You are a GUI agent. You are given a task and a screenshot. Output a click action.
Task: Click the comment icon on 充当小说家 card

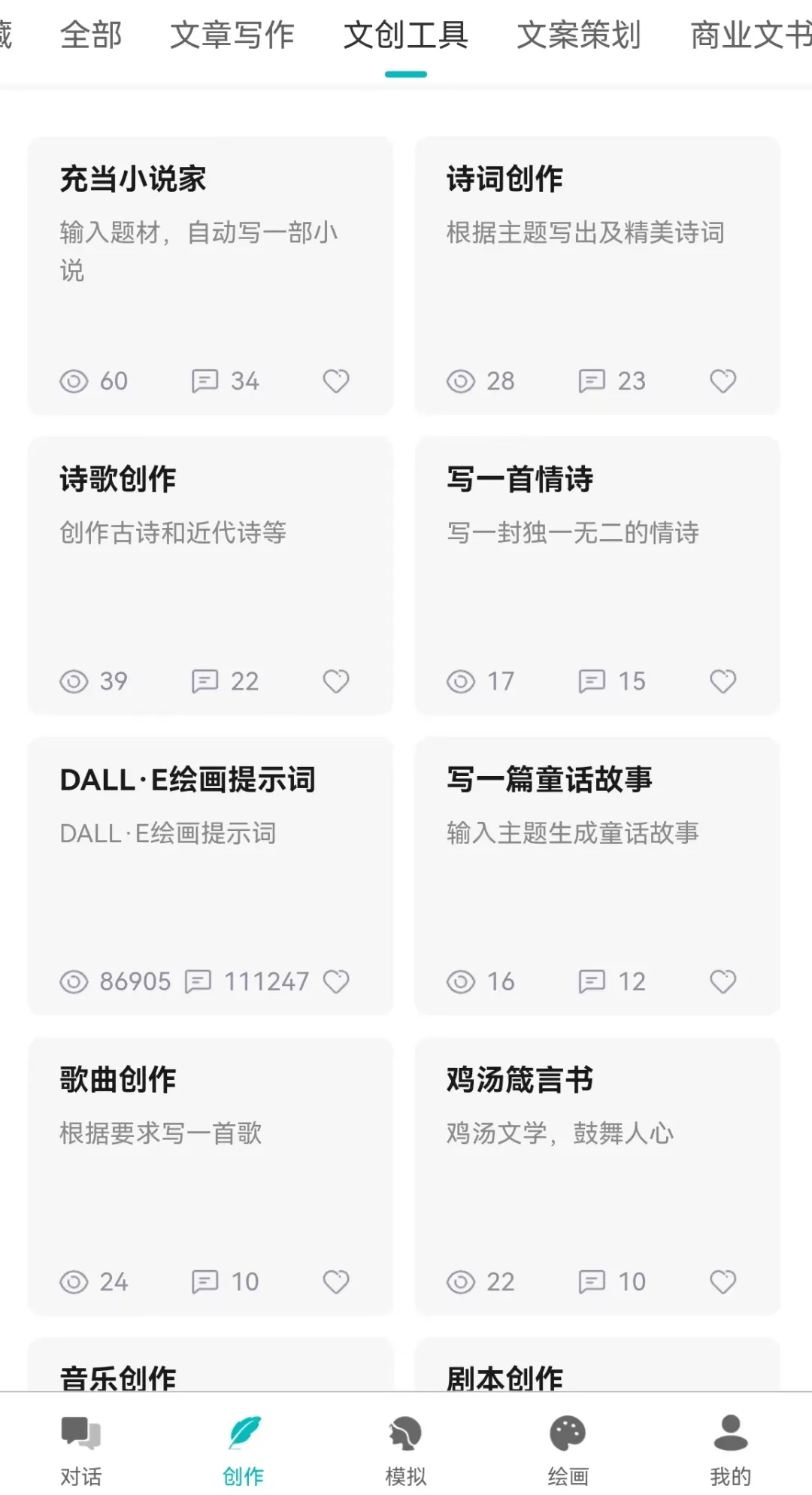tap(205, 381)
